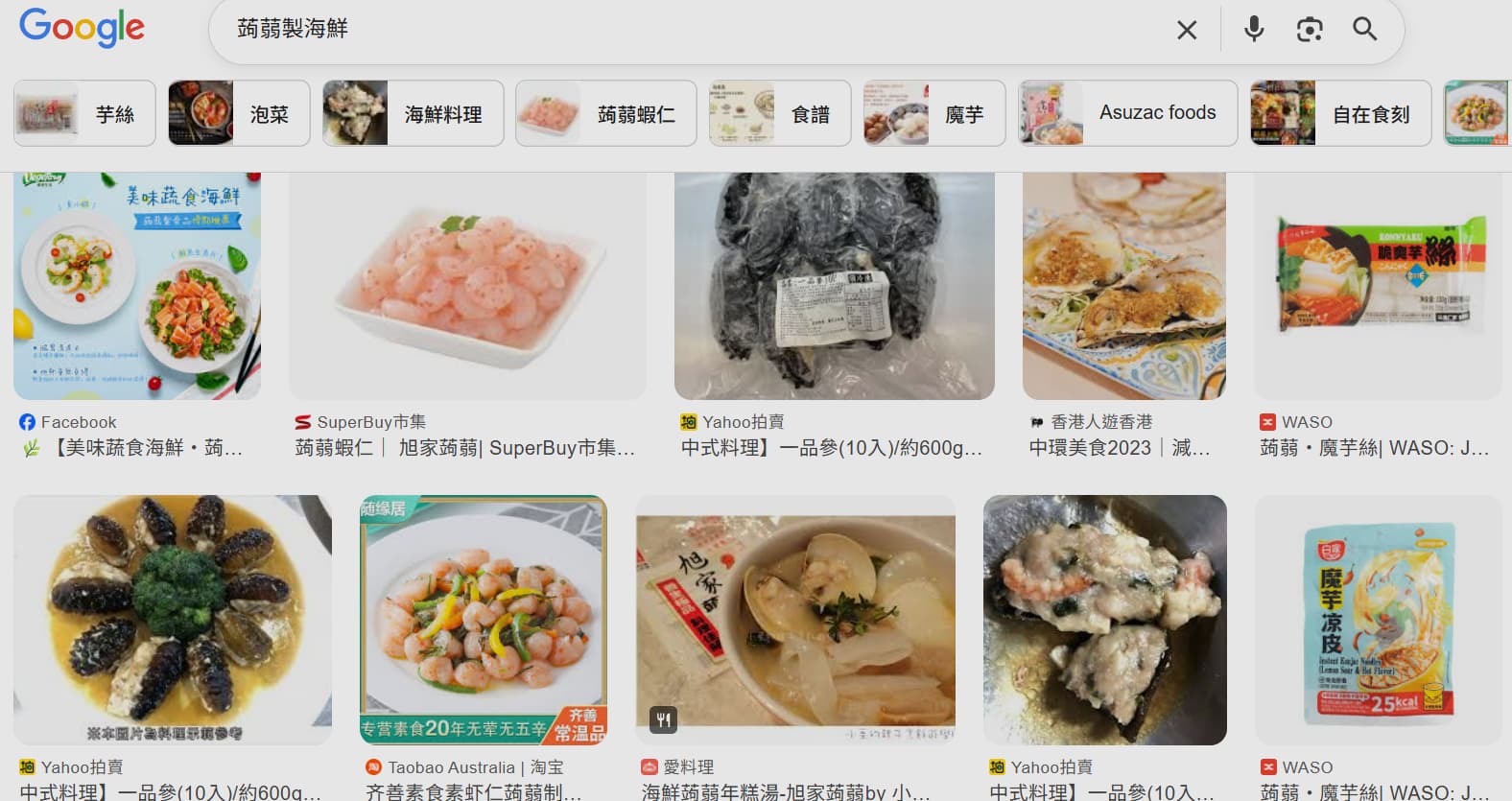Viewport: 1512px width, 801px height.
Task: Start voice search with the microphone
Action: pos(1253,30)
